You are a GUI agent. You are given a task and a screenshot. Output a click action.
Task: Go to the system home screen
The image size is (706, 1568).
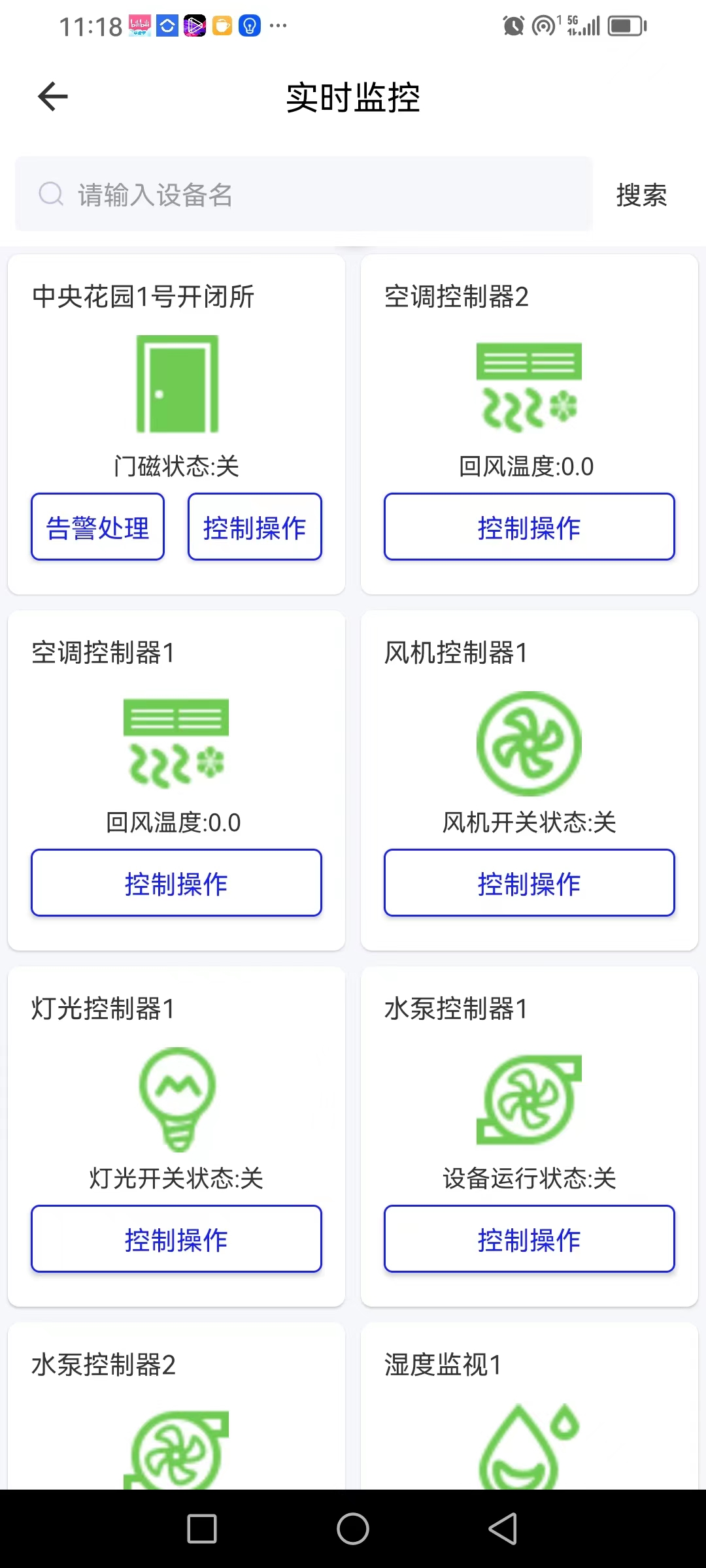pos(353,1529)
